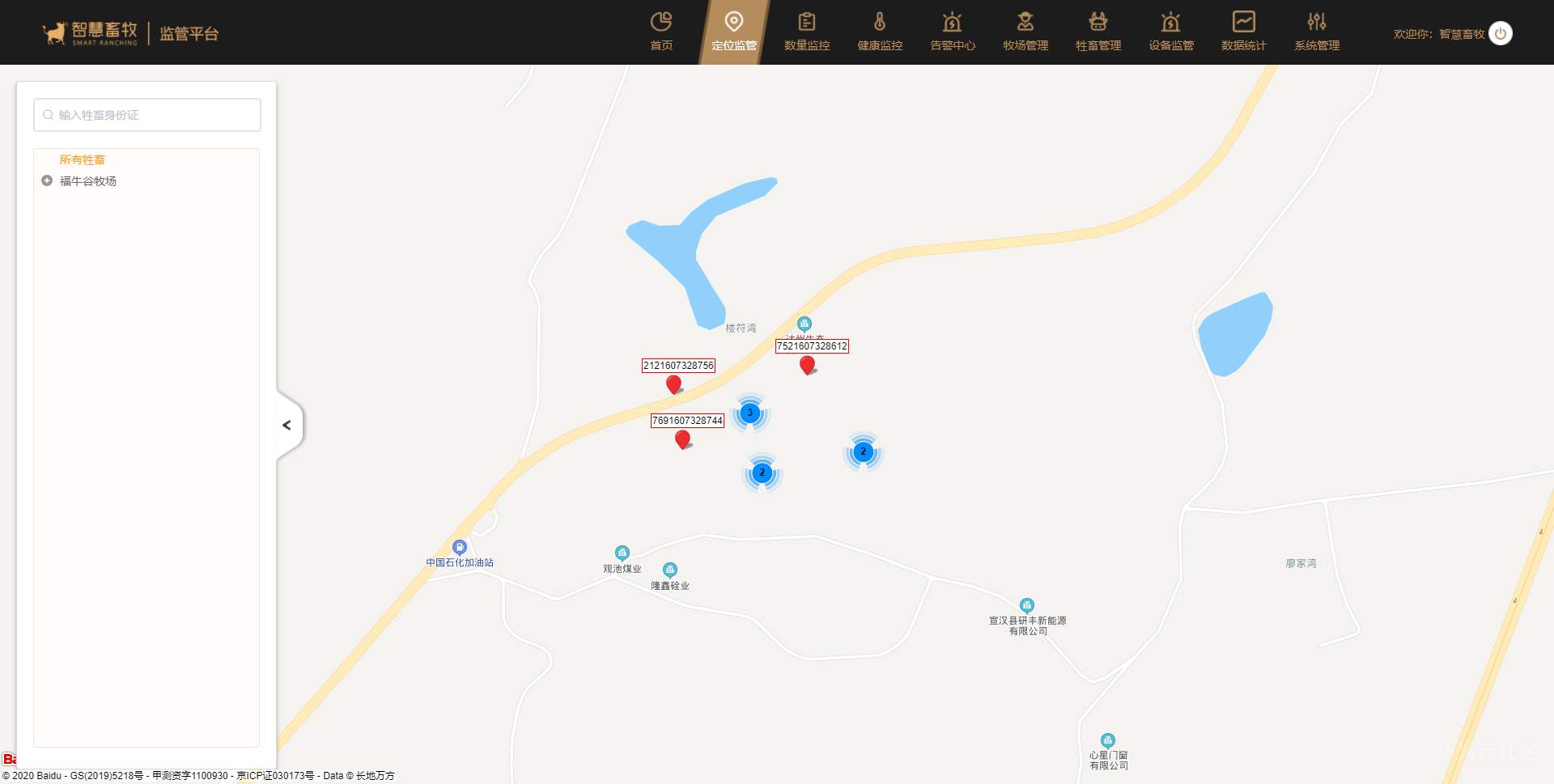
Task: View 数据统计 statistics tab
Action: pos(1244,32)
